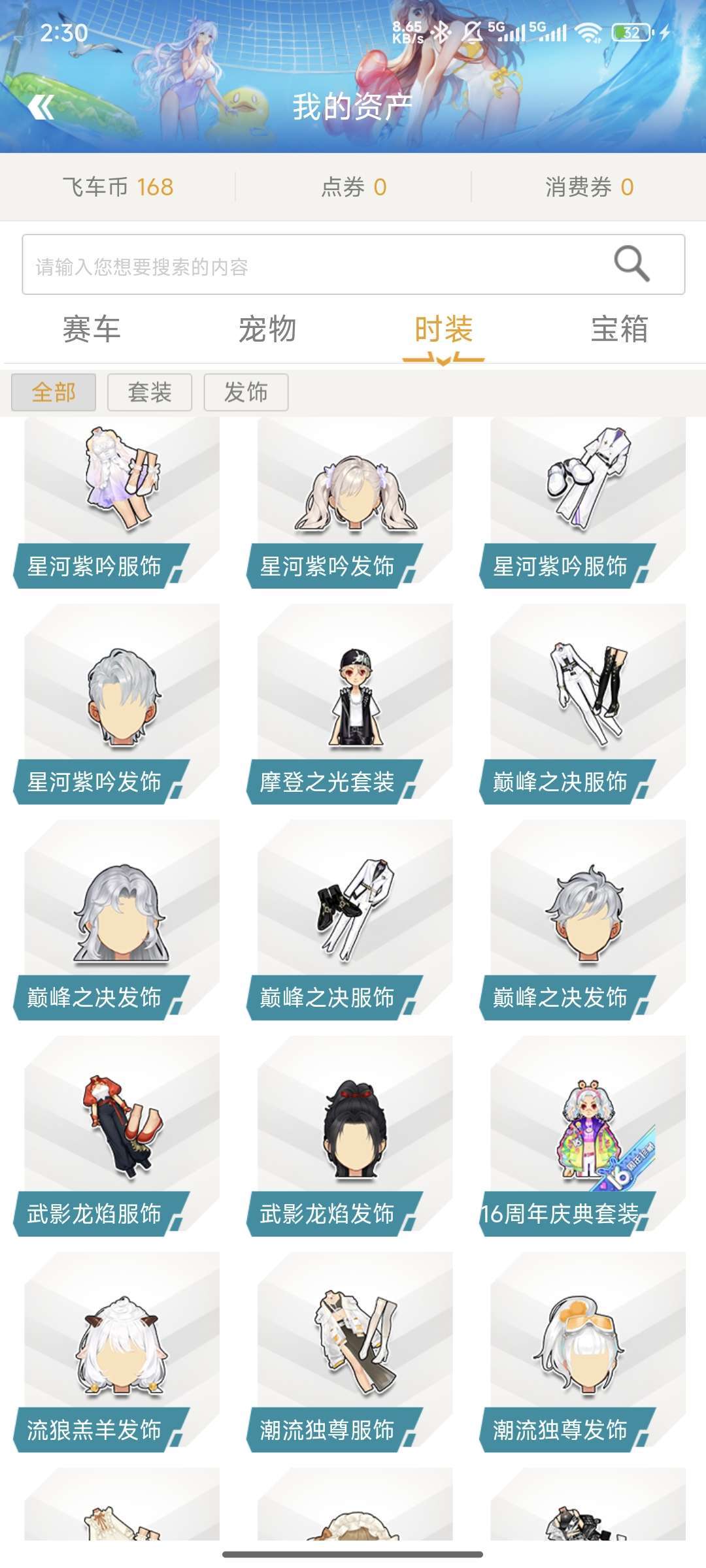Screen dimensions: 706x1568
Task: Select the 时装 tab
Action: (x=443, y=329)
